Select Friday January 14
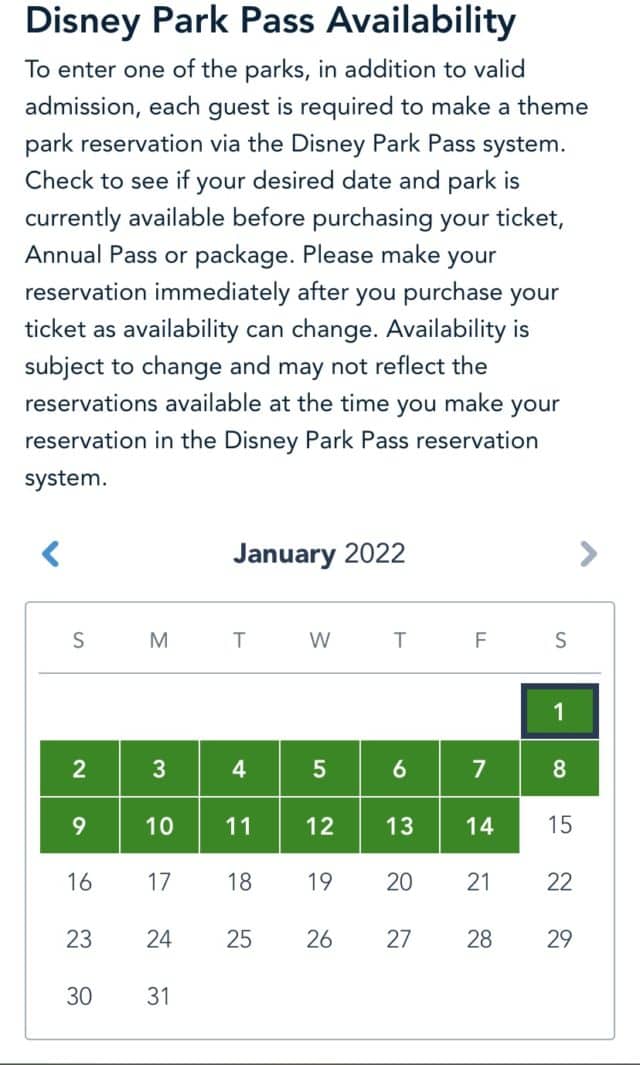Image resolution: width=640 pixels, height=1065 pixels. coord(480,825)
